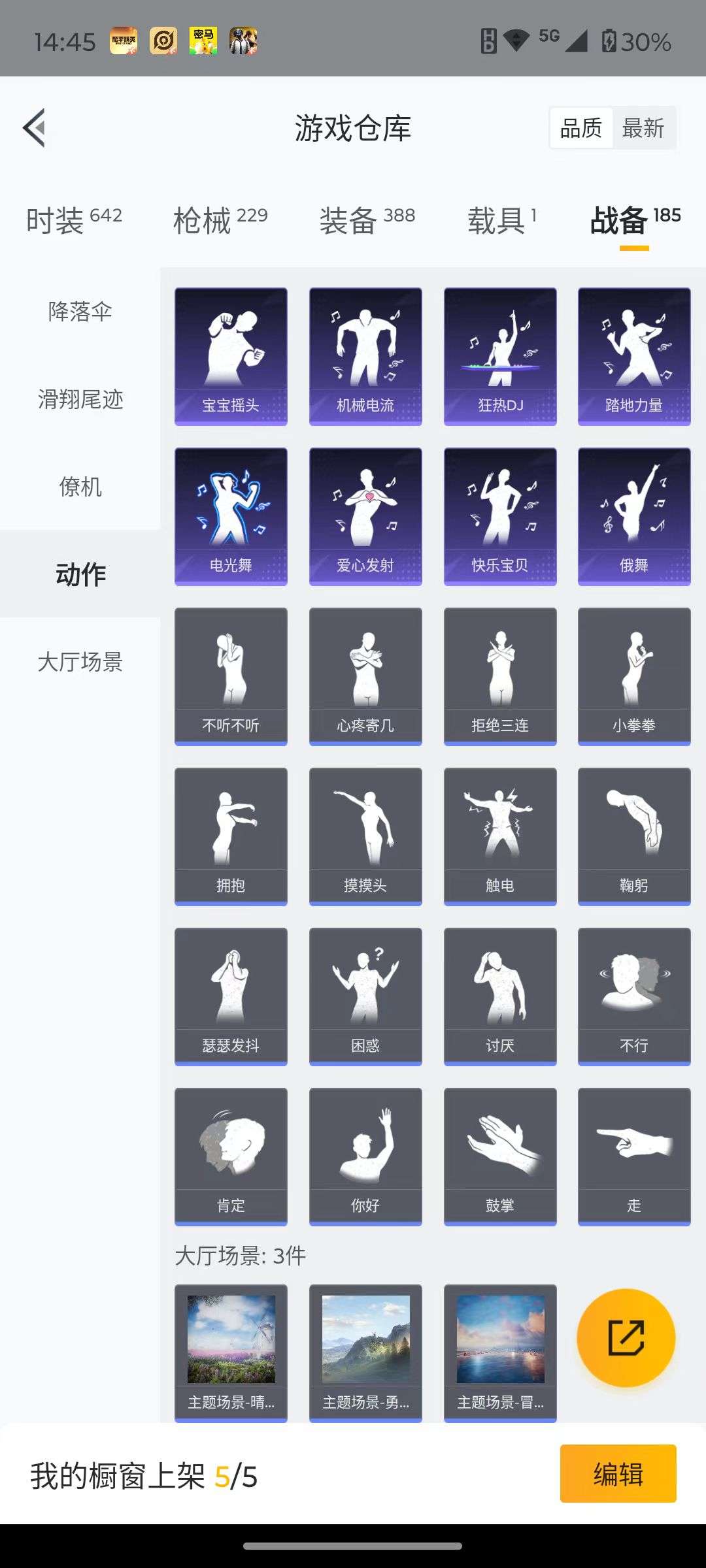This screenshot has height=1568, width=706.
Task: Open the 主题场景-晴... lobby scene
Action: point(231,1352)
